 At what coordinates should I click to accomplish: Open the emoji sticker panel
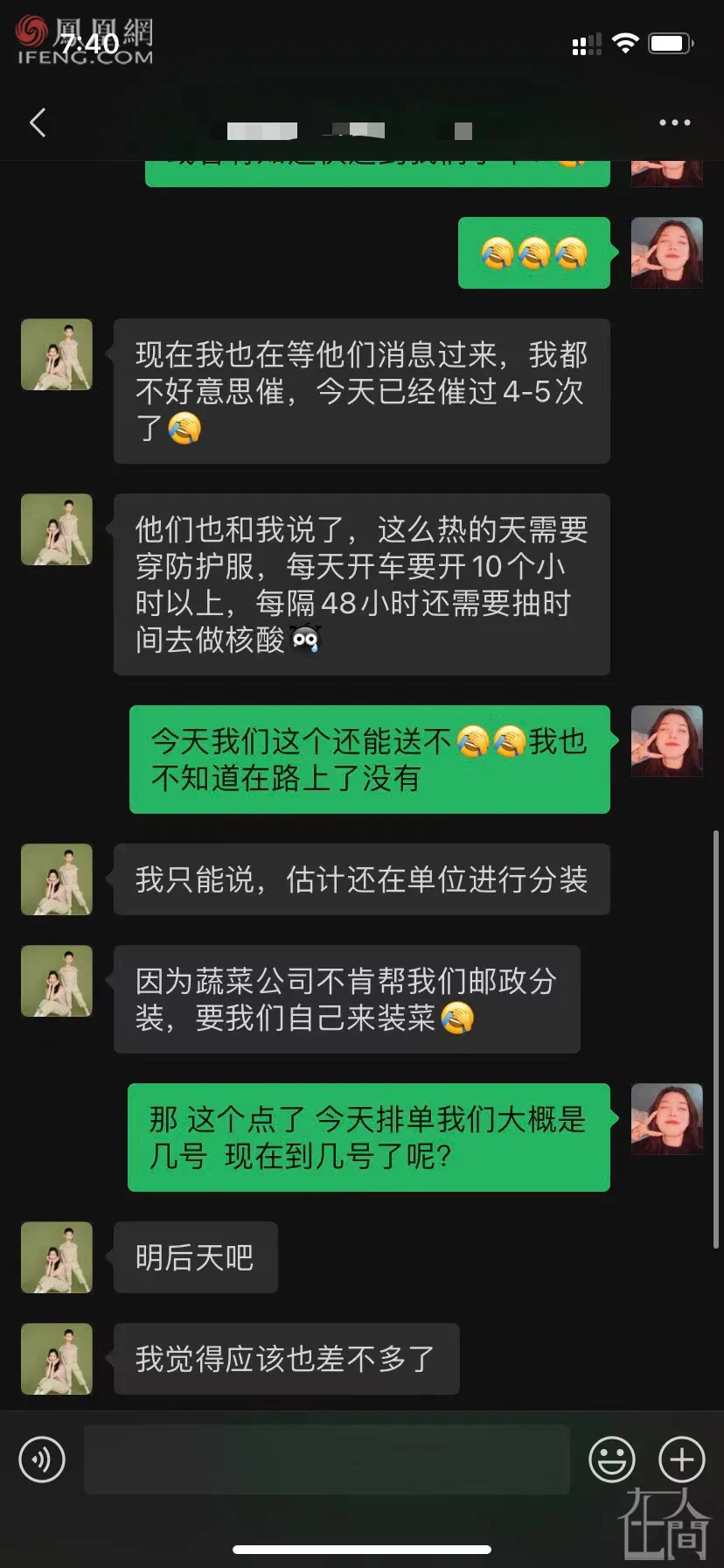pos(611,1459)
